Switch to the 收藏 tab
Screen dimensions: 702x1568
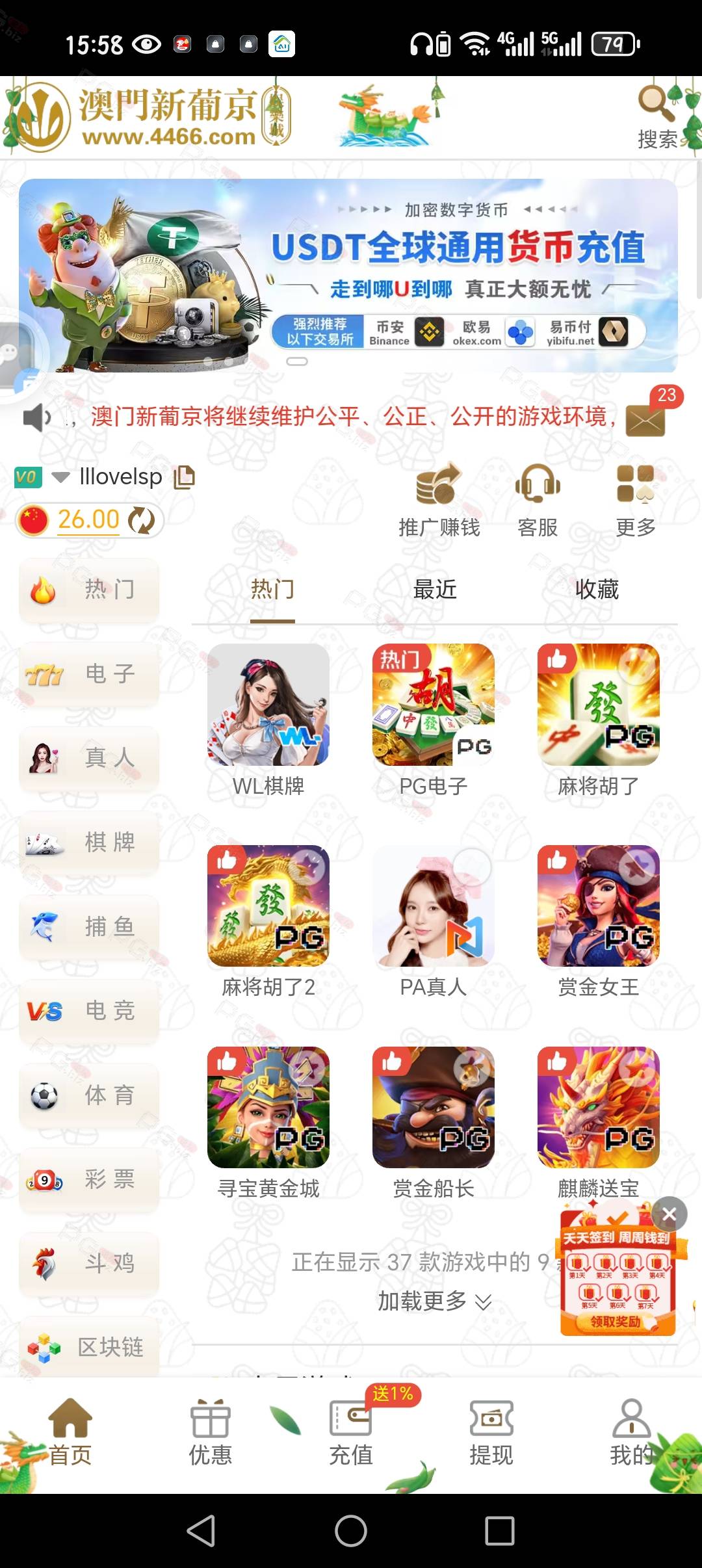597,590
